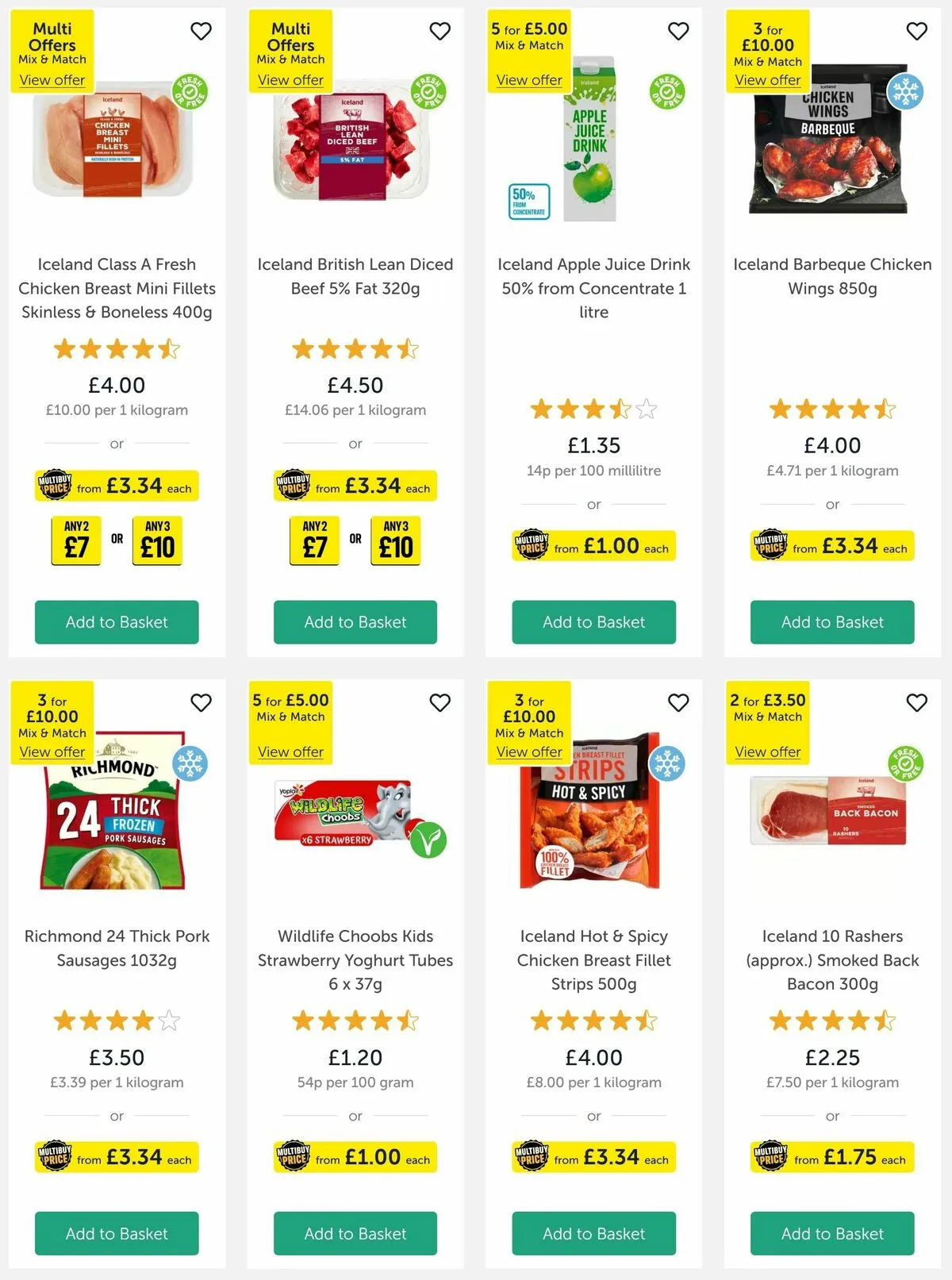The width and height of the screenshot is (952, 1280).
Task: Add Hot & Spicy Chicken Strips to basket
Action: click(x=593, y=1232)
